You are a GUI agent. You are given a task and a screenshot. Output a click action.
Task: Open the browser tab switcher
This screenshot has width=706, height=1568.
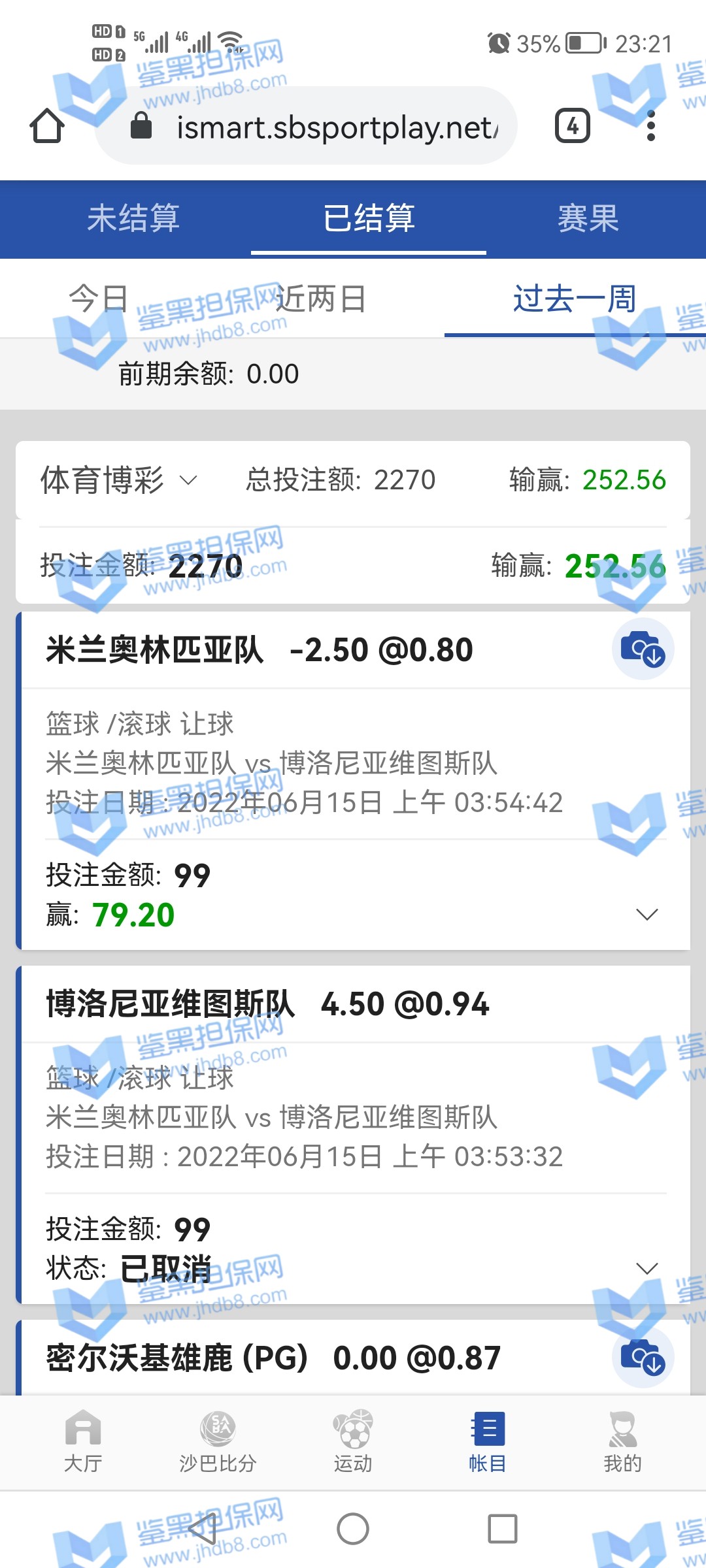click(572, 125)
